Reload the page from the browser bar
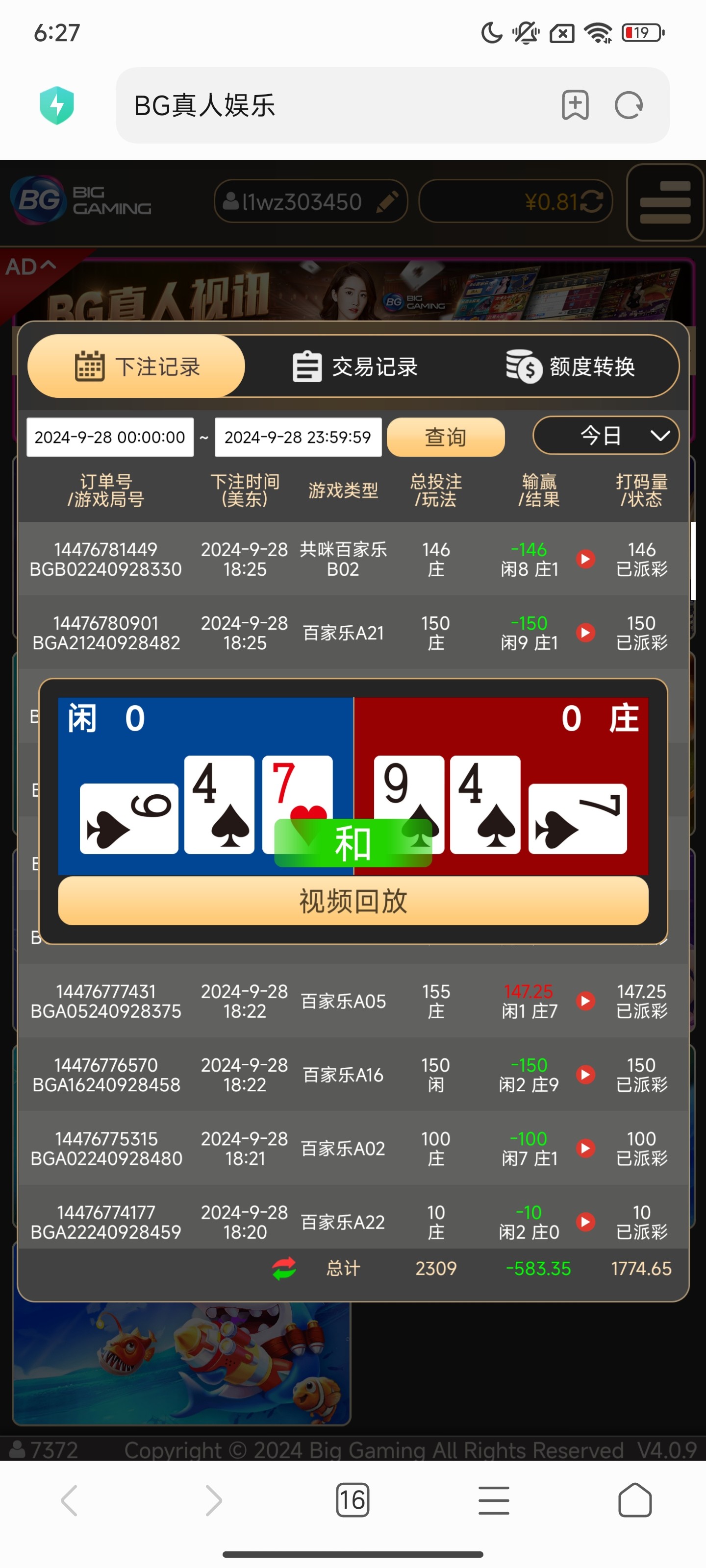The height and width of the screenshot is (1568, 706). click(628, 105)
